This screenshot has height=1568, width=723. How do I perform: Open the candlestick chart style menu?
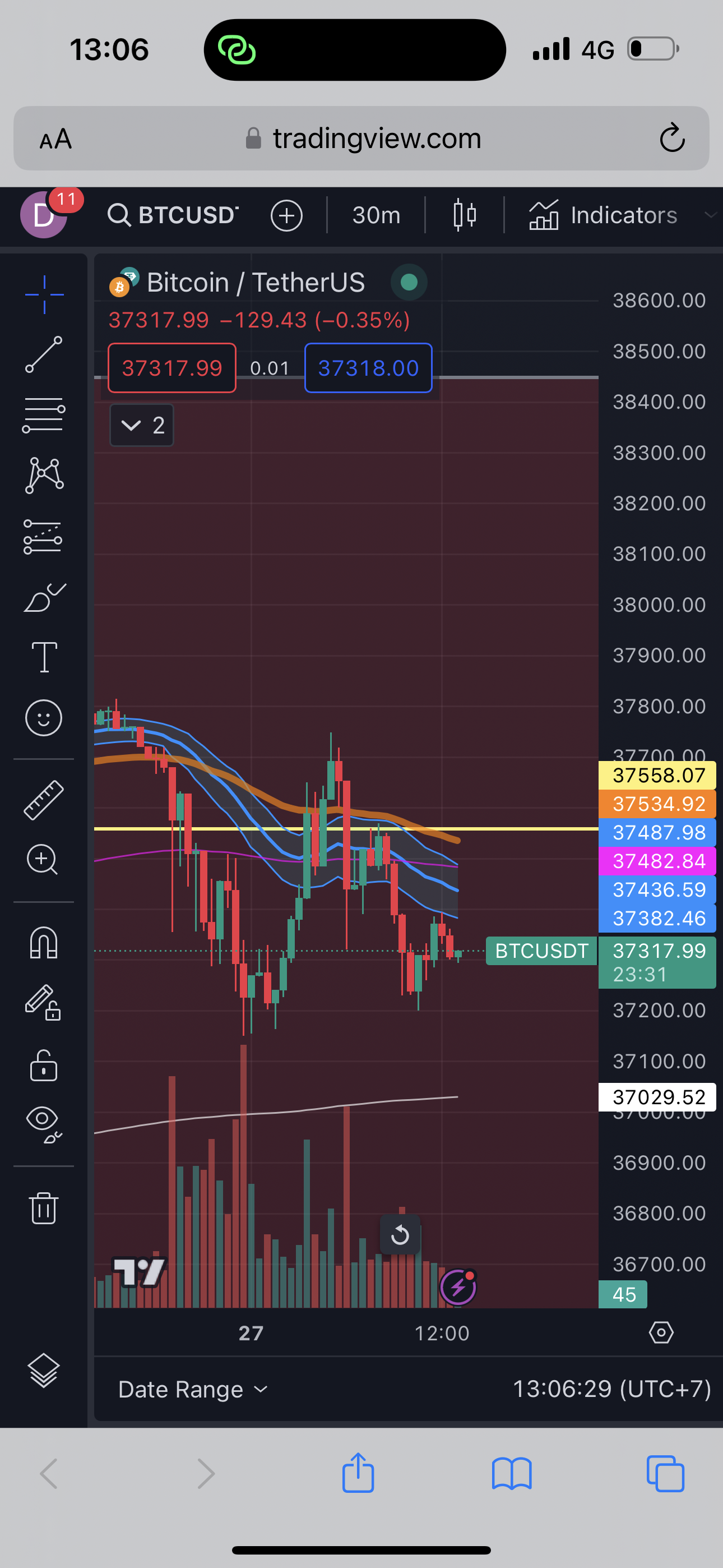[465, 215]
